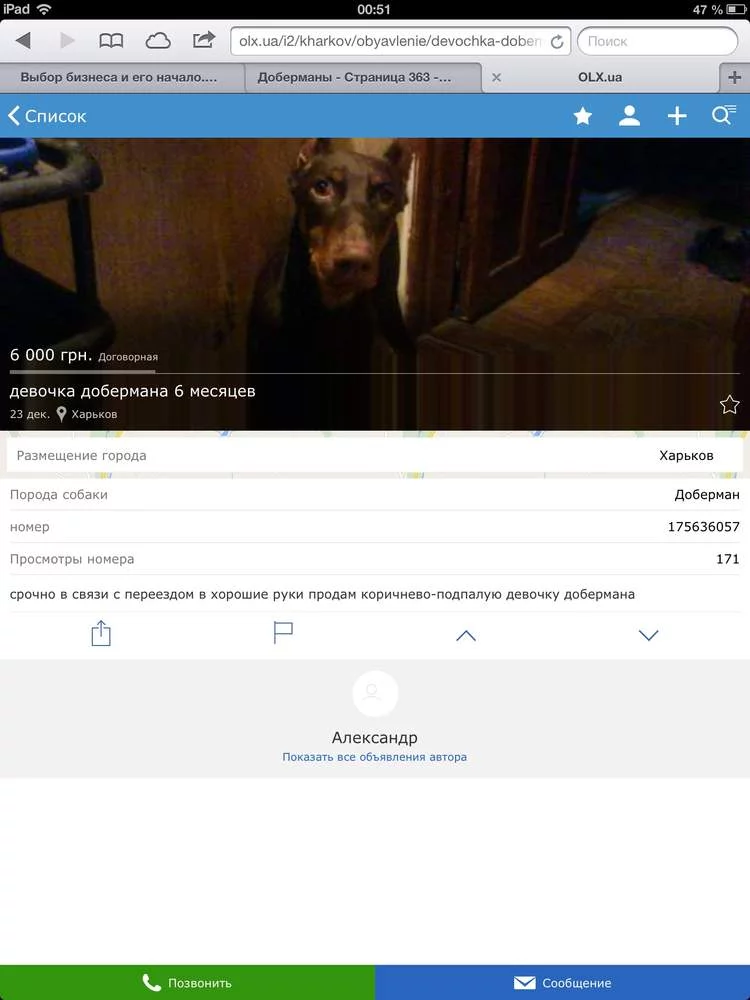Add a new listing with plus icon
Screen dimensions: 750x1000
(677, 116)
